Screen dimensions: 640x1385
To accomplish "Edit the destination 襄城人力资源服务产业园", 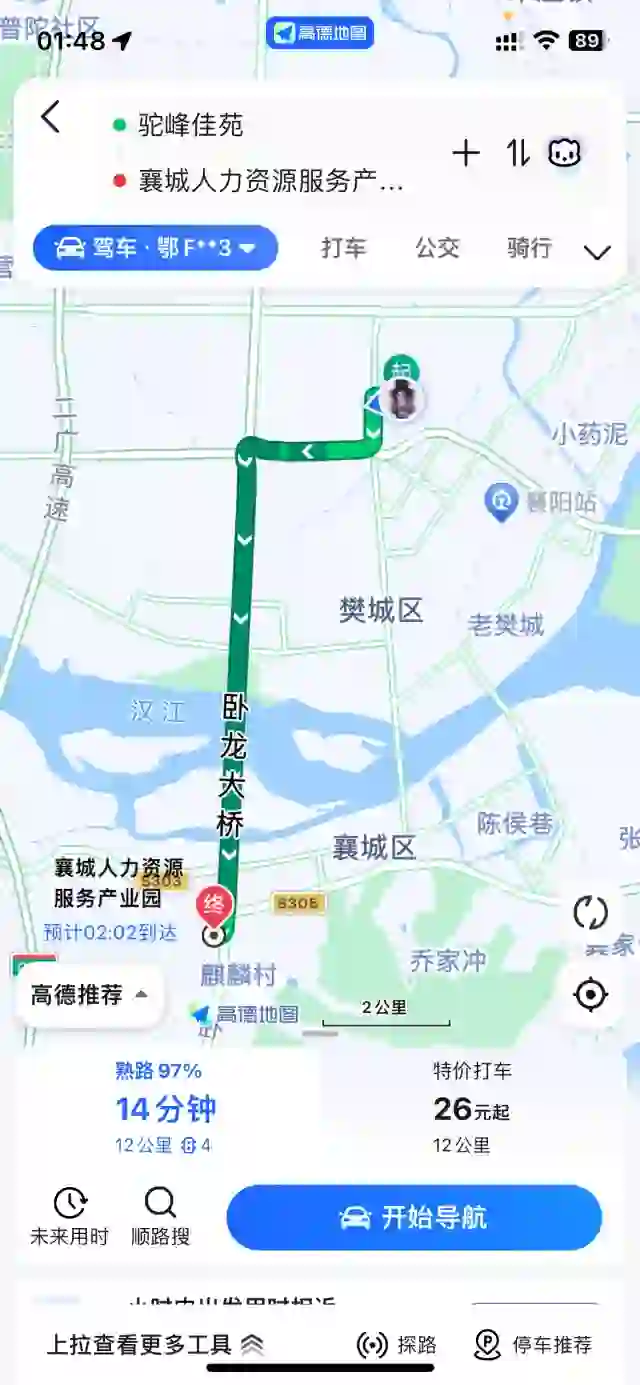I will click(x=270, y=182).
